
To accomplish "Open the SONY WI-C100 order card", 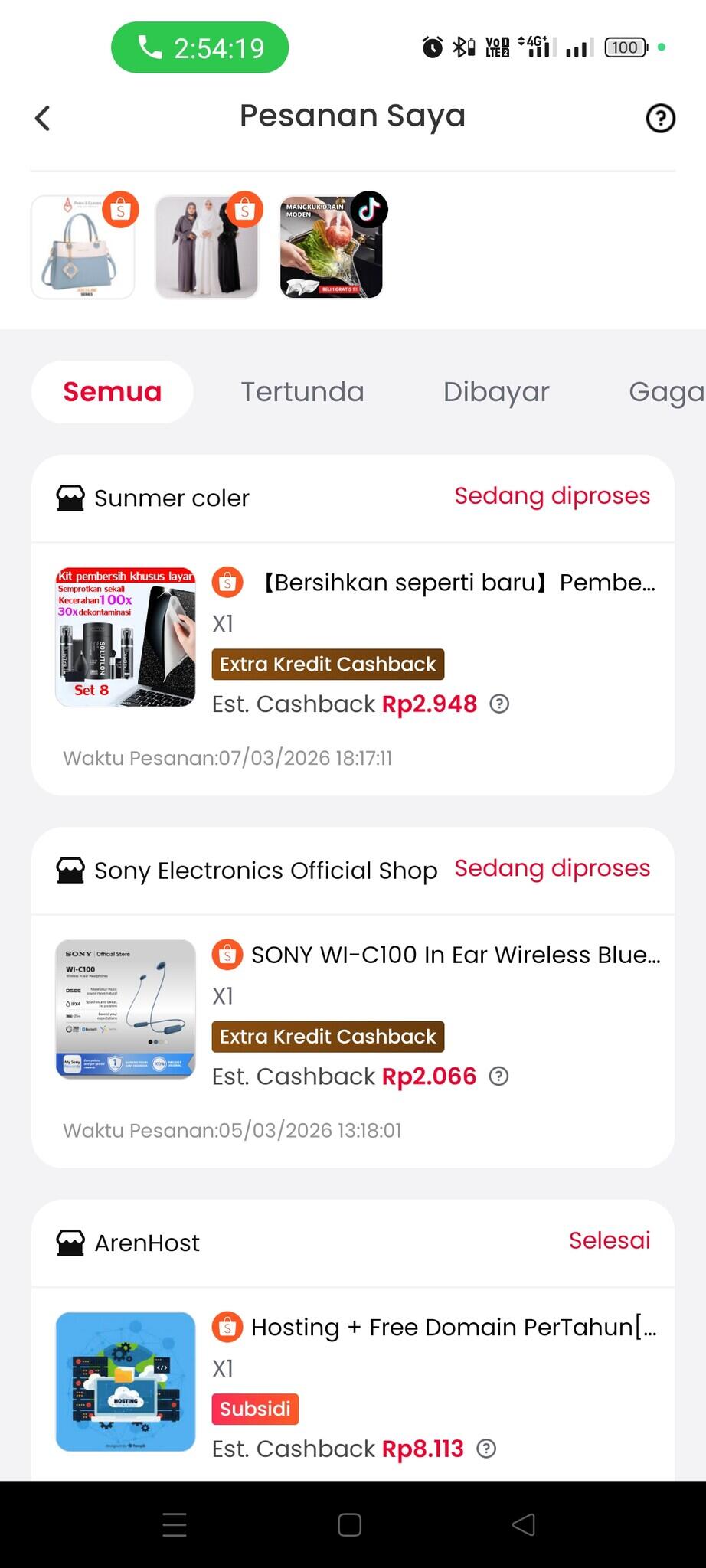I will [352, 1009].
